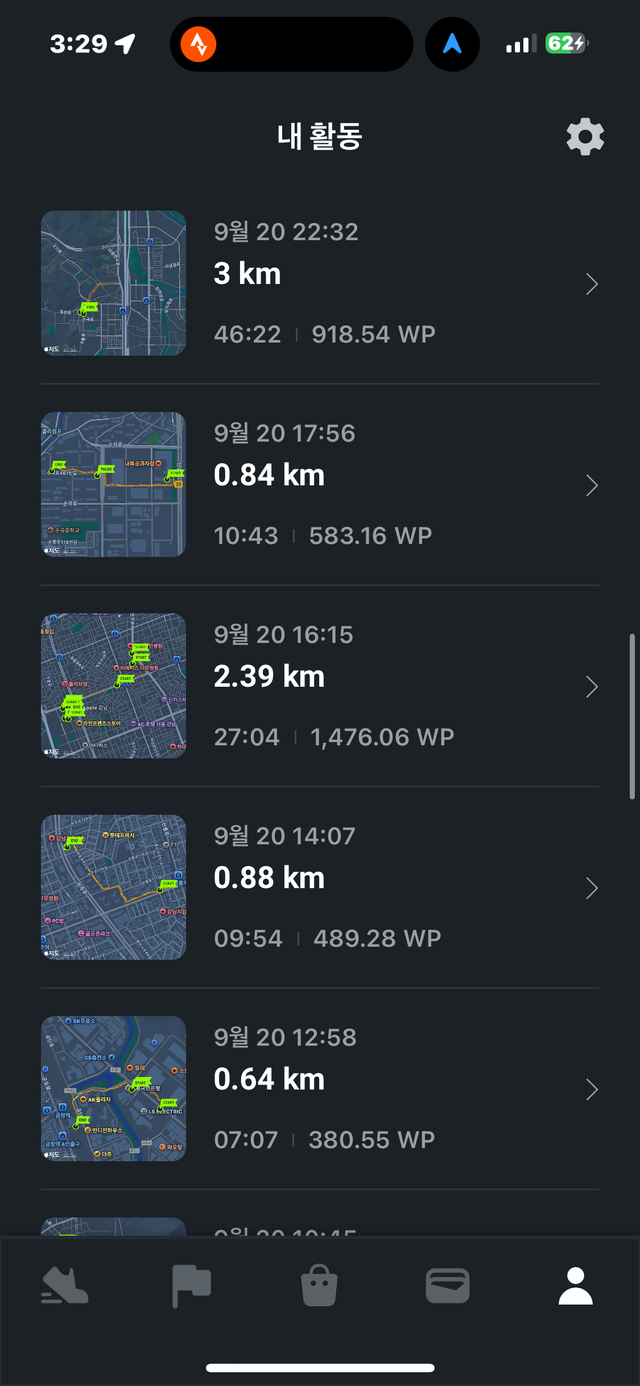The width and height of the screenshot is (640, 1386).
Task: Tap the Strava icon in the Dynamic Island
Action: pos(199,44)
